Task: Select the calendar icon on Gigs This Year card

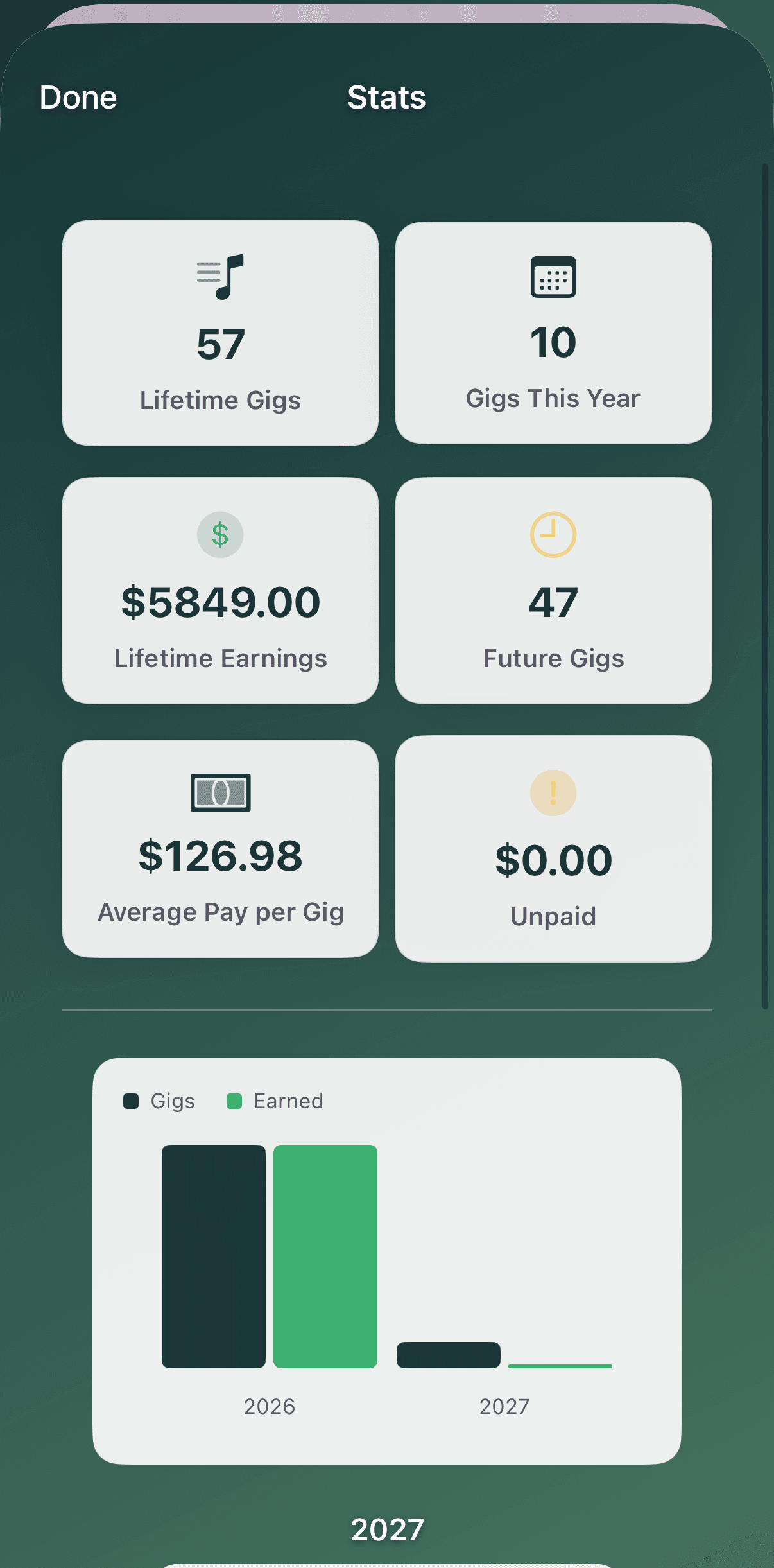Action: 553,277
